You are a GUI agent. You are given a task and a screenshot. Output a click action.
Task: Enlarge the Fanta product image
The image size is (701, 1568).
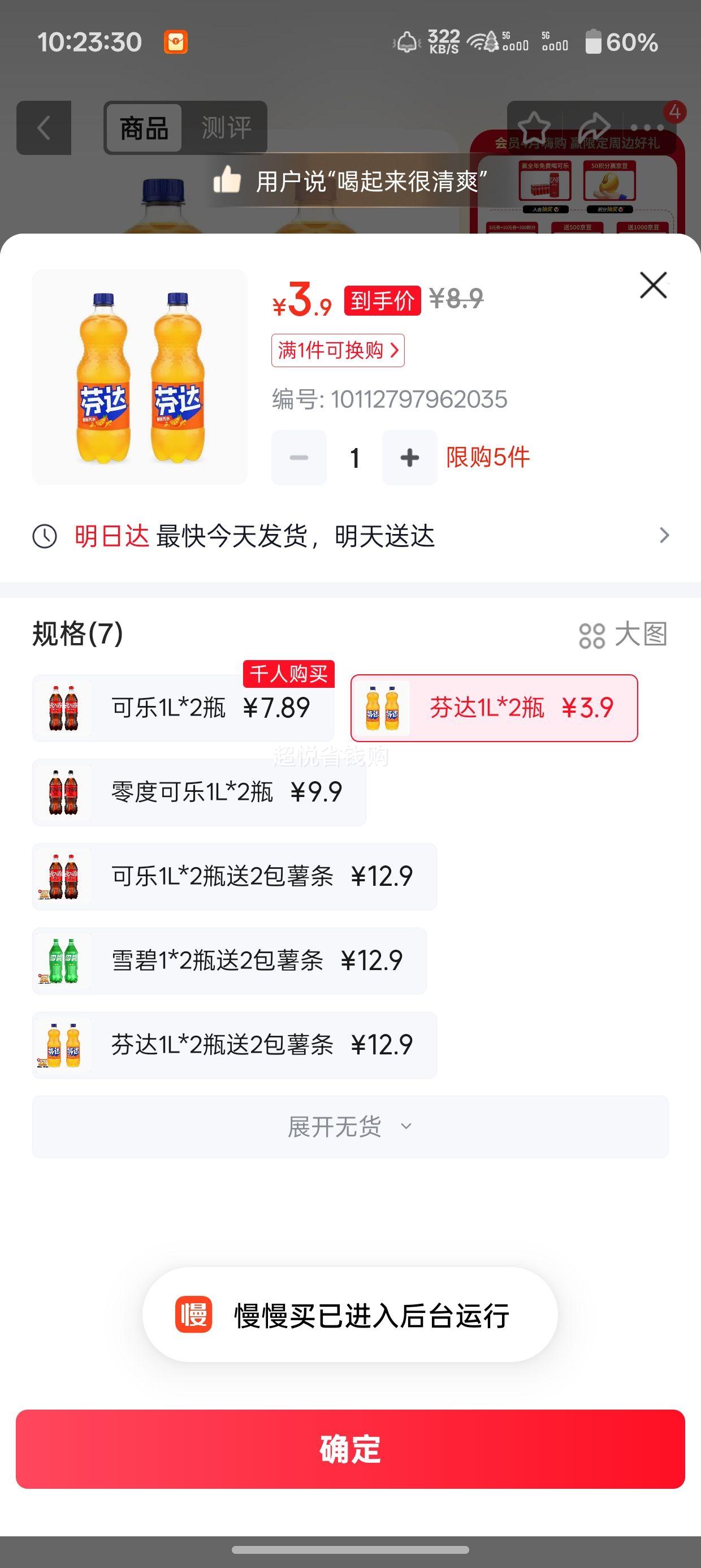[140, 377]
